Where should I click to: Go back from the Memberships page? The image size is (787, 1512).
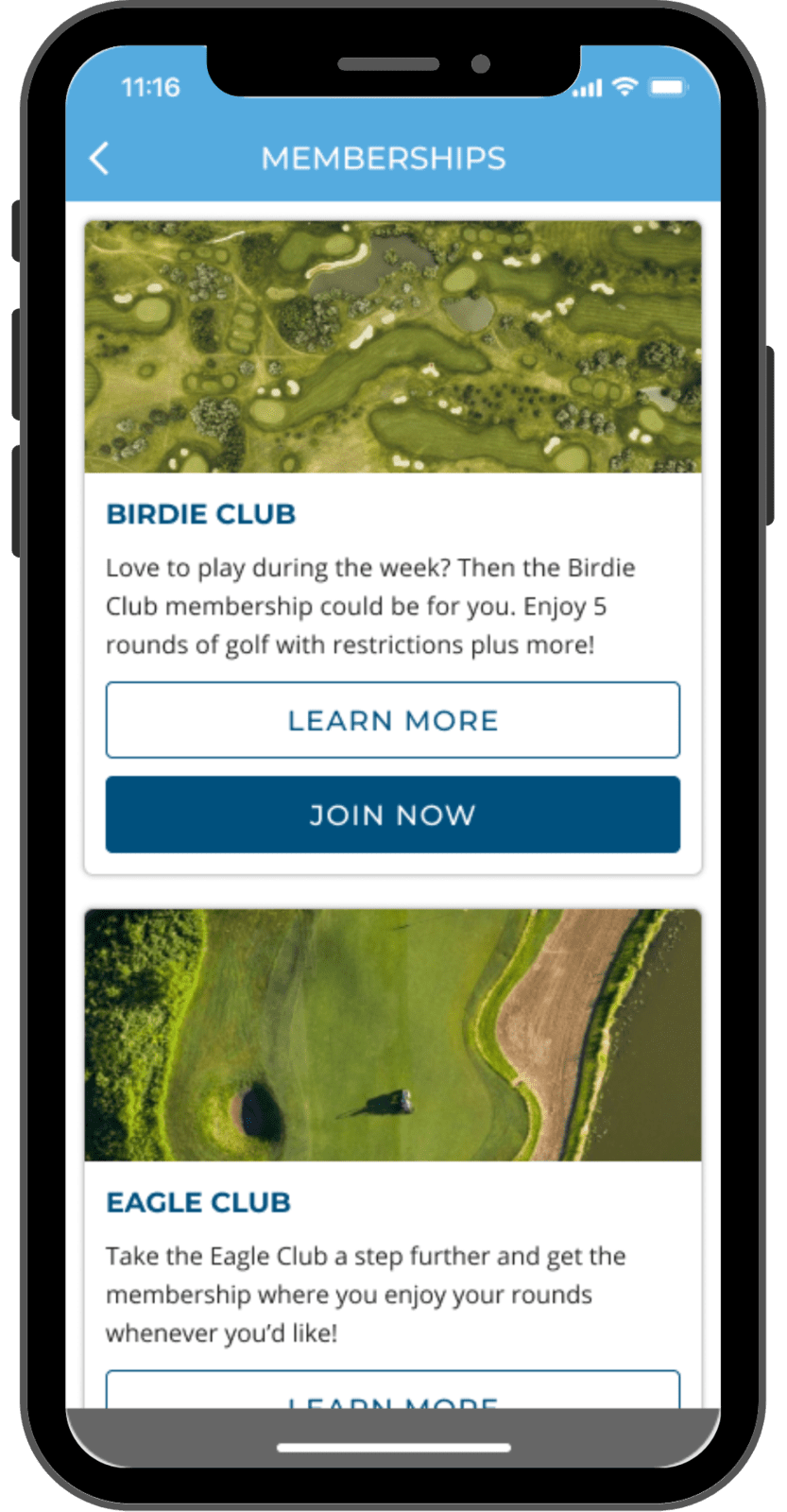click(x=99, y=158)
